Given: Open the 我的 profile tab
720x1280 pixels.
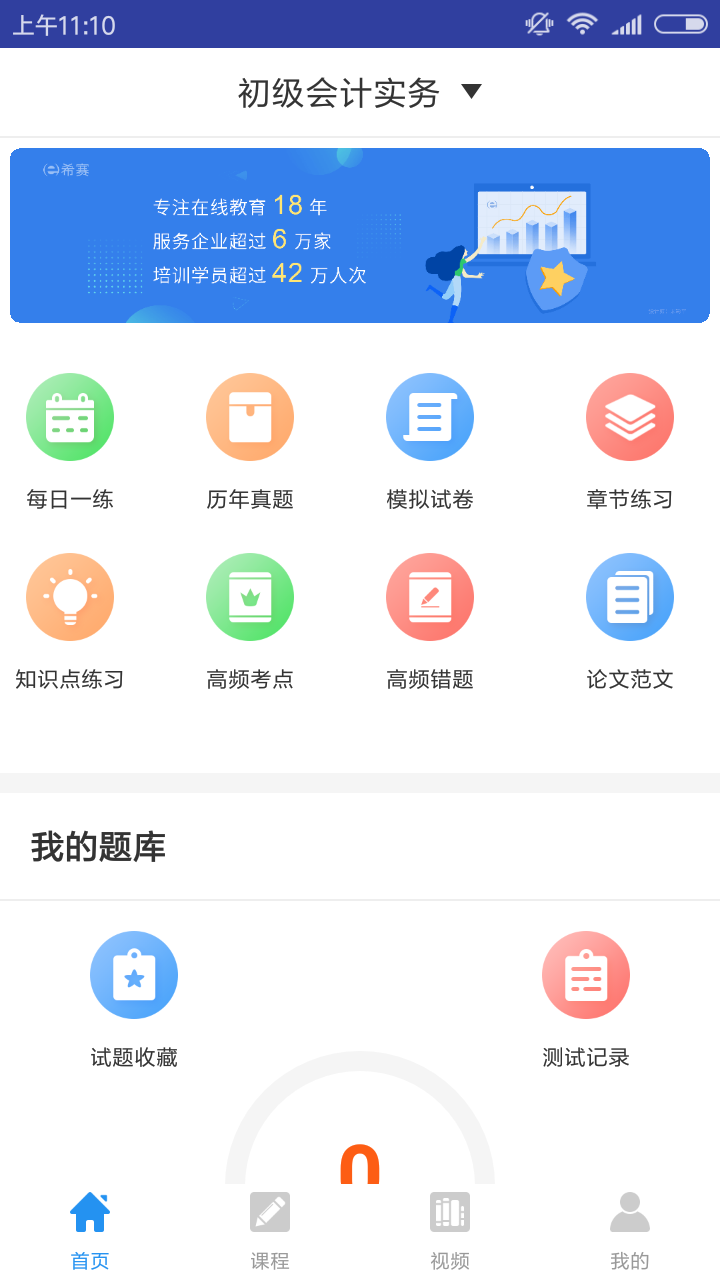Looking at the screenshot, I should pos(630,1230).
